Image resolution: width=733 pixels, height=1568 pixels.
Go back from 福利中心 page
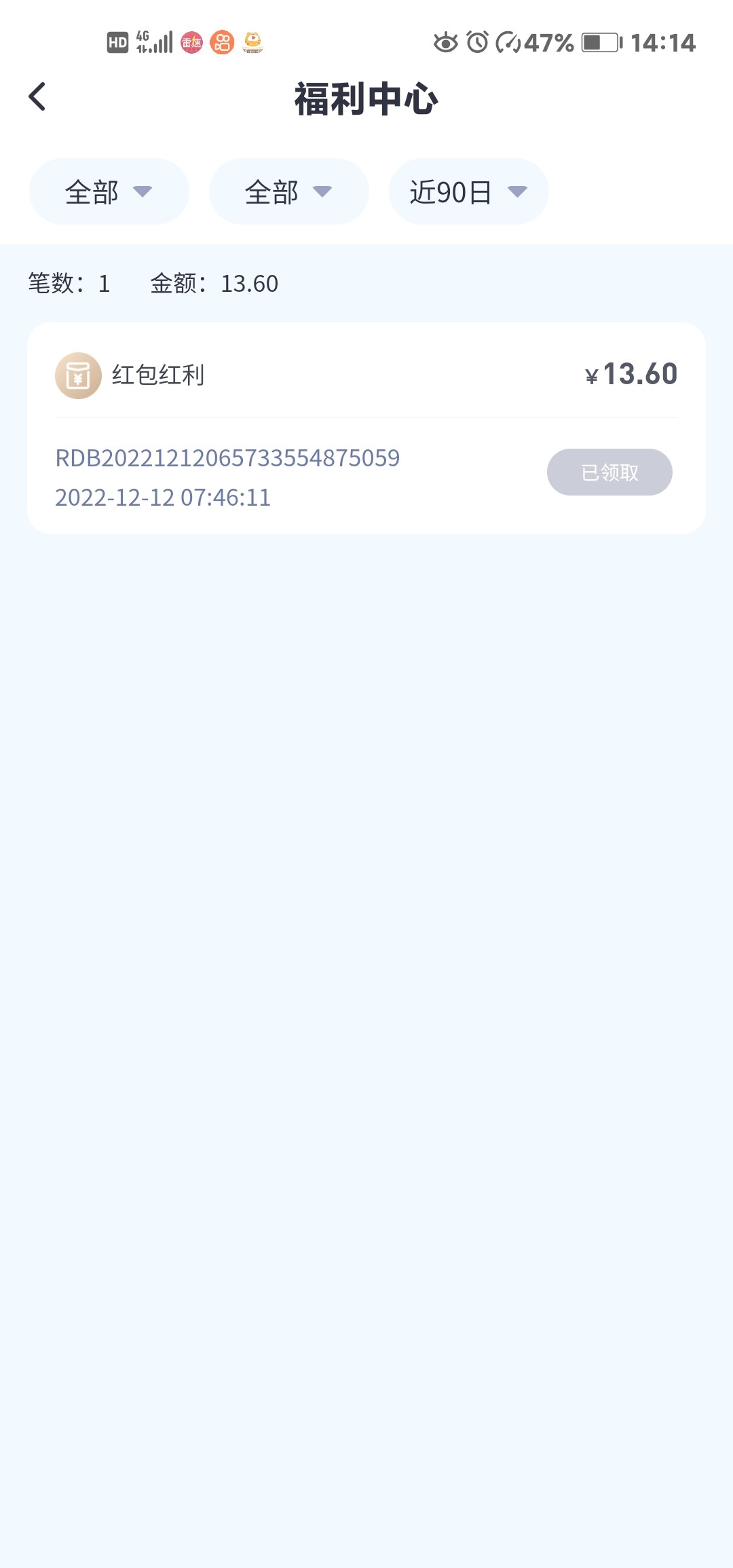pyautogui.click(x=37, y=97)
